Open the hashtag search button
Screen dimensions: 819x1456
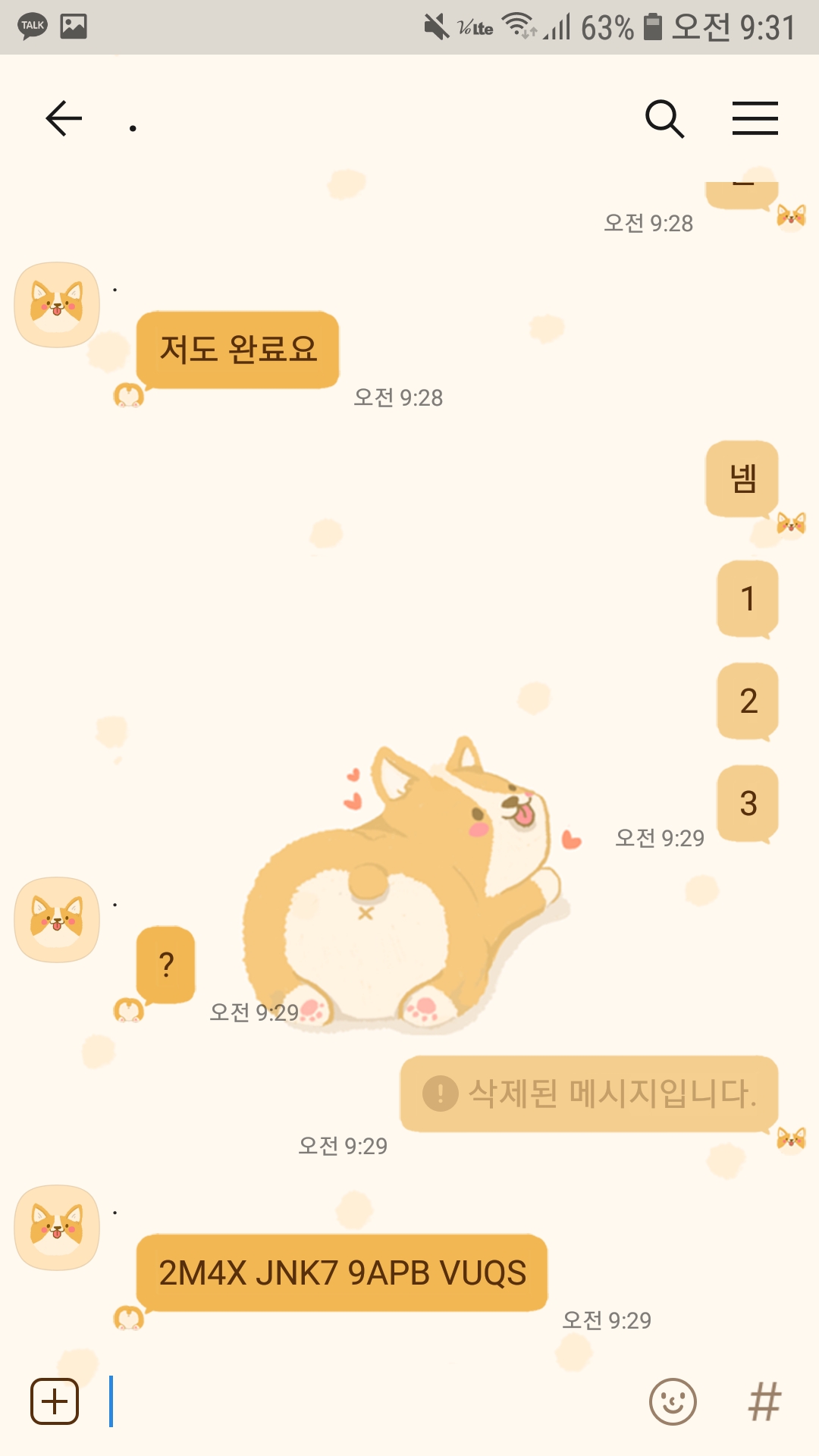(764, 1401)
